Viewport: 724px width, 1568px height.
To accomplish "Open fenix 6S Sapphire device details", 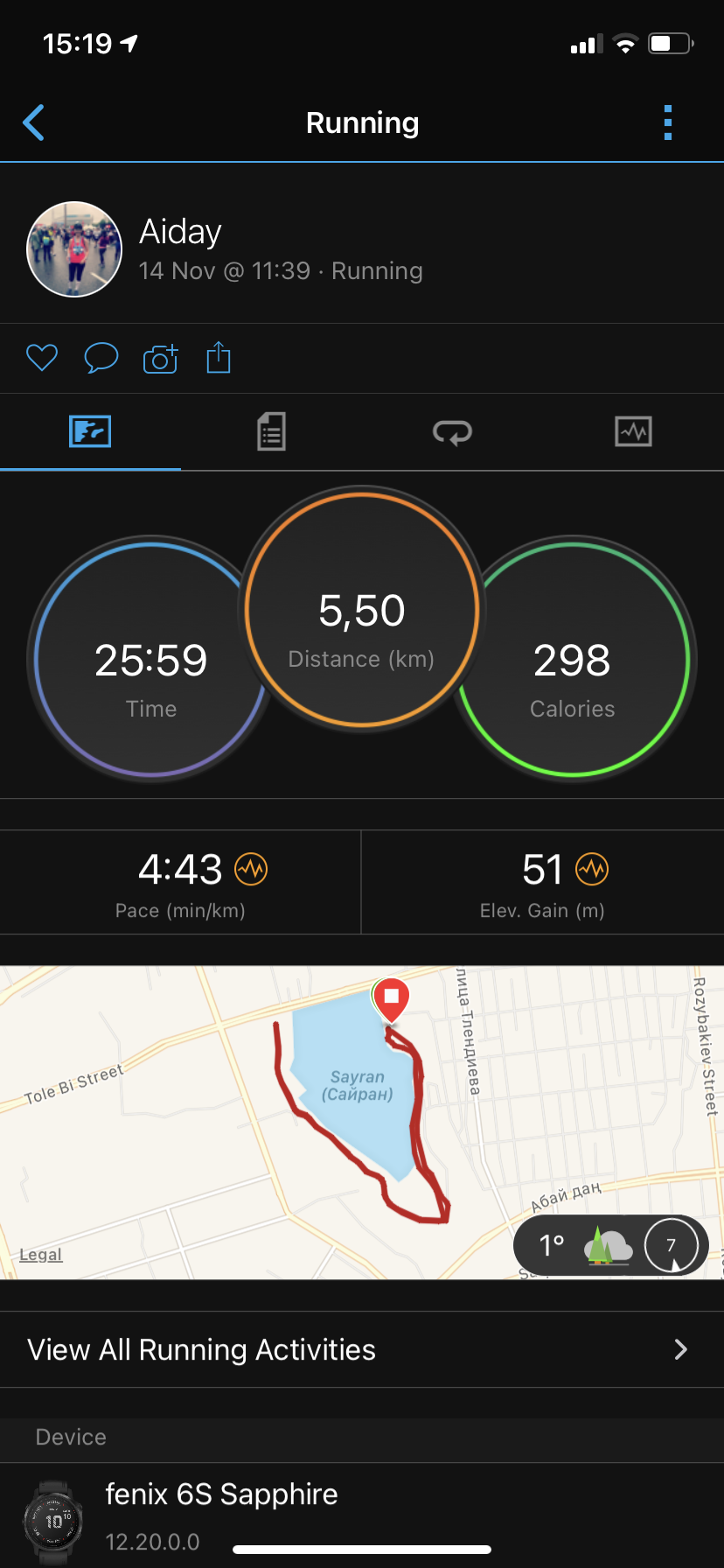I will [x=221, y=1512].
